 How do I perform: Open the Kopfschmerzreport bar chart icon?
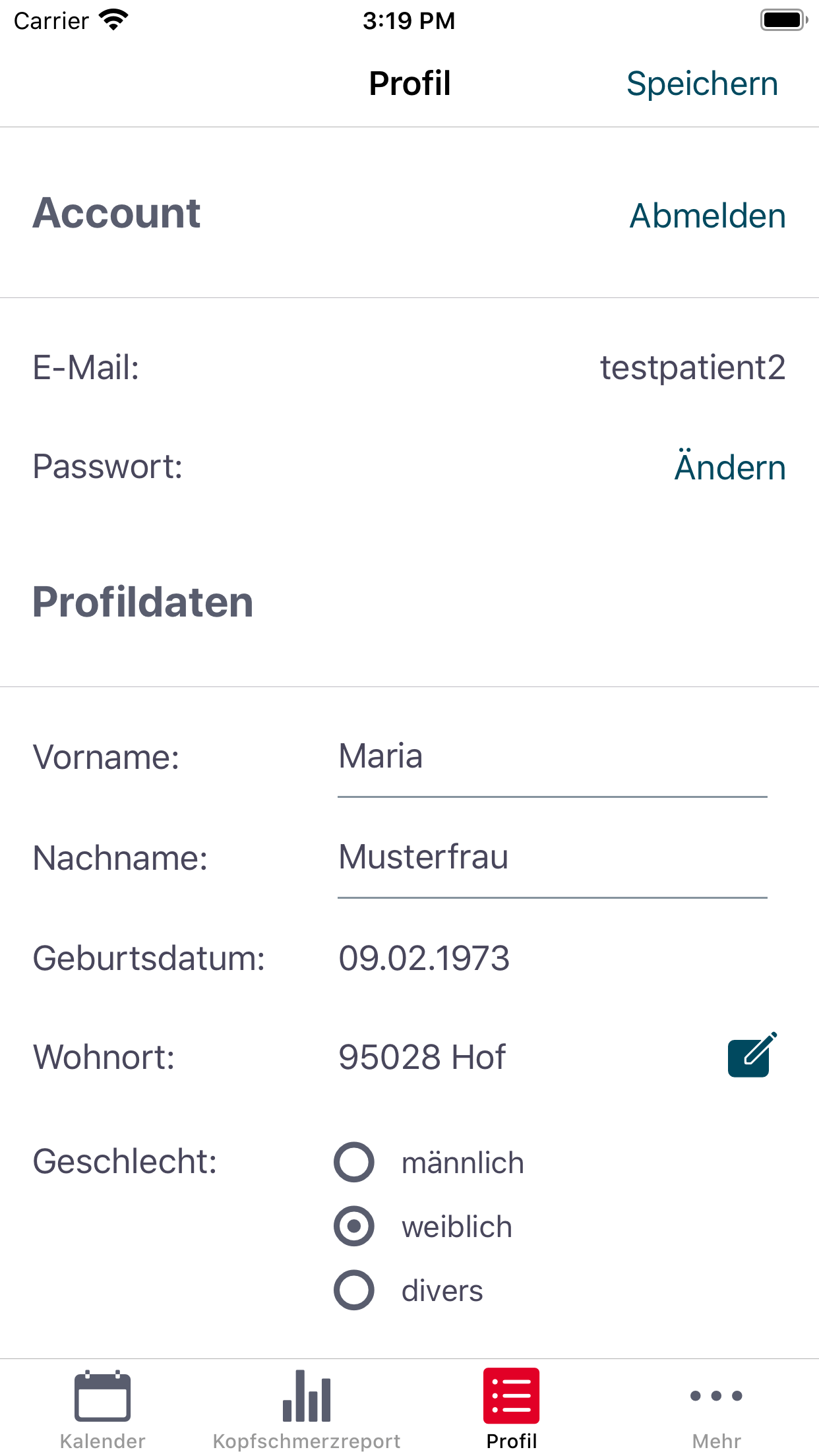tap(307, 1395)
